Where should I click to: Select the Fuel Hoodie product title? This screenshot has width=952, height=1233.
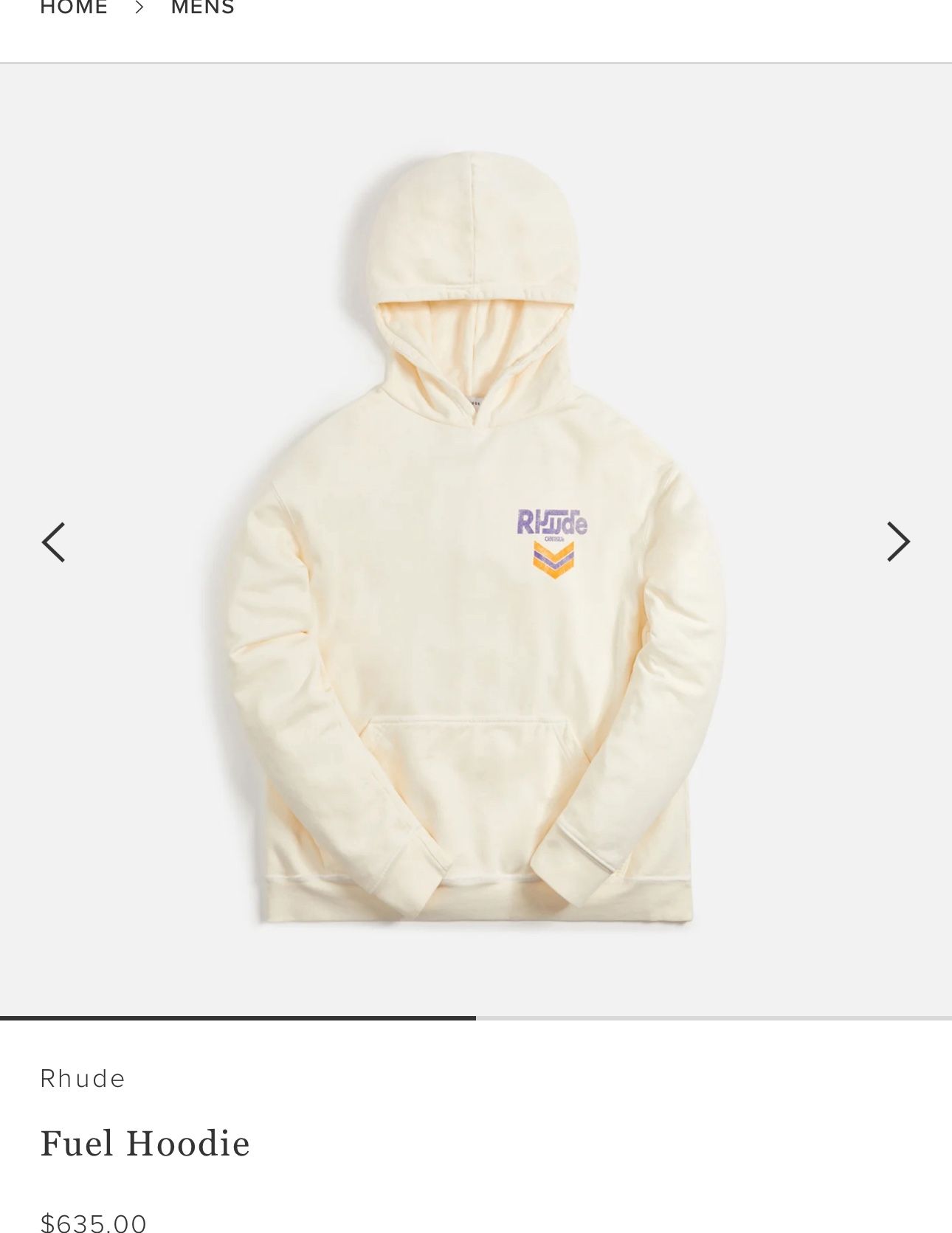coord(145,1142)
